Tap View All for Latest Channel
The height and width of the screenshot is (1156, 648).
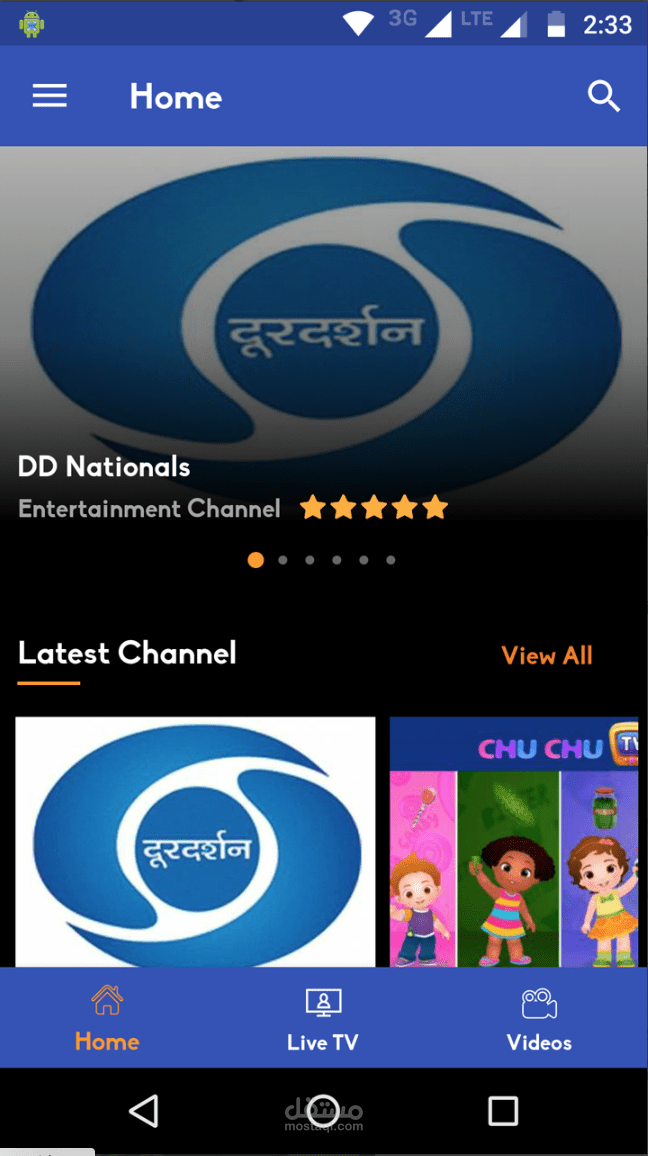coord(547,656)
